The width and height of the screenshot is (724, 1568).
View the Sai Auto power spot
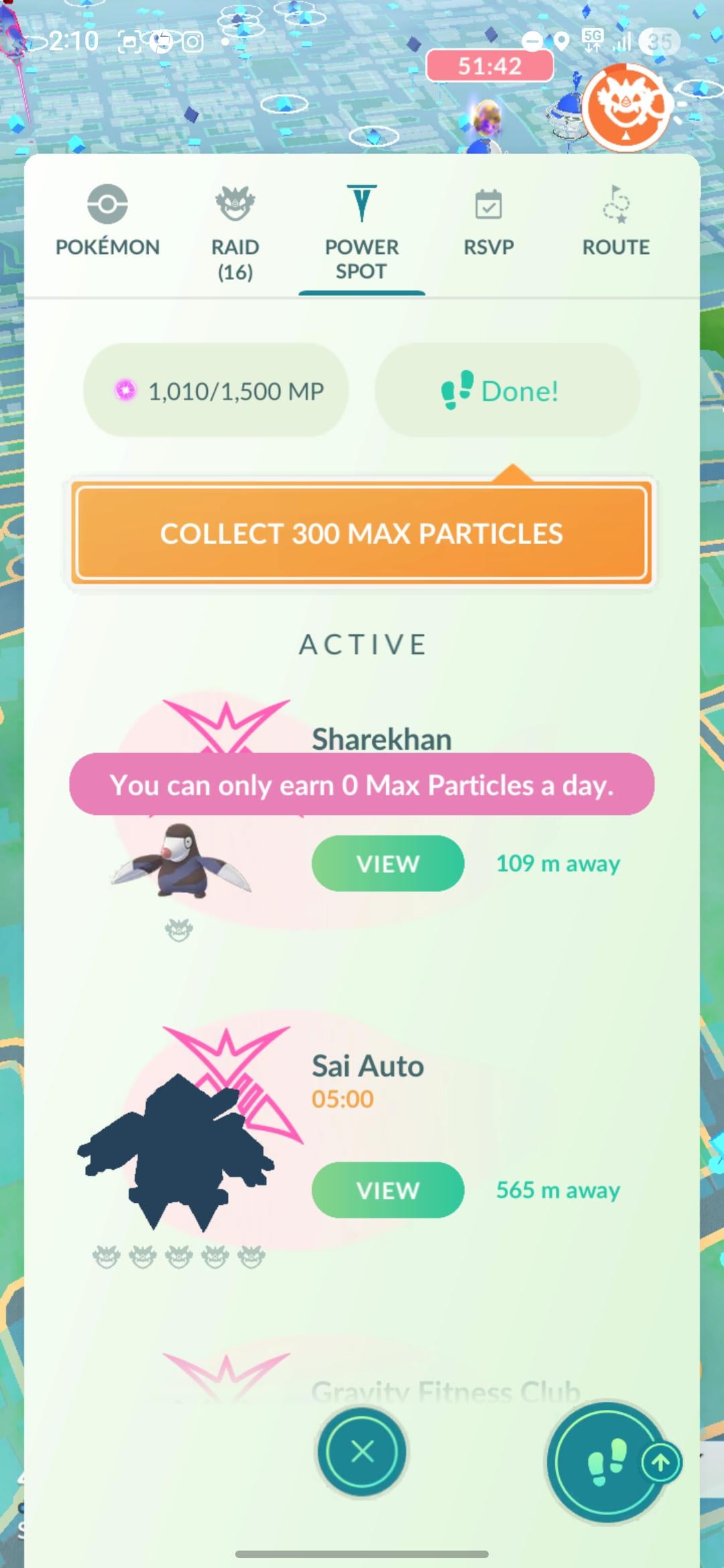[387, 1189]
